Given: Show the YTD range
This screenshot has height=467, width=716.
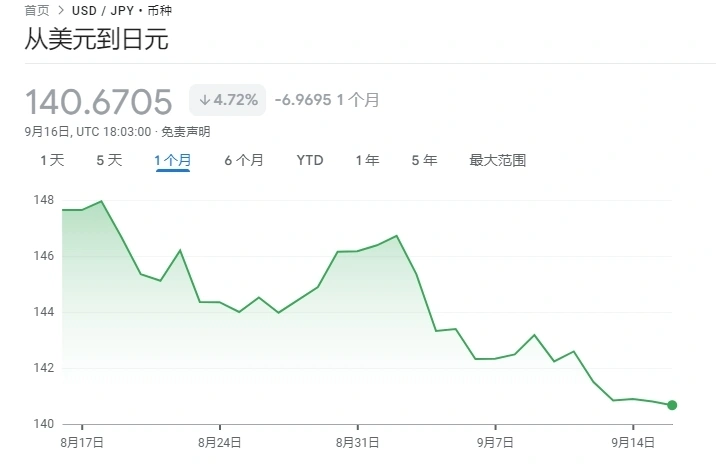Looking at the screenshot, I should click(310, 160).
